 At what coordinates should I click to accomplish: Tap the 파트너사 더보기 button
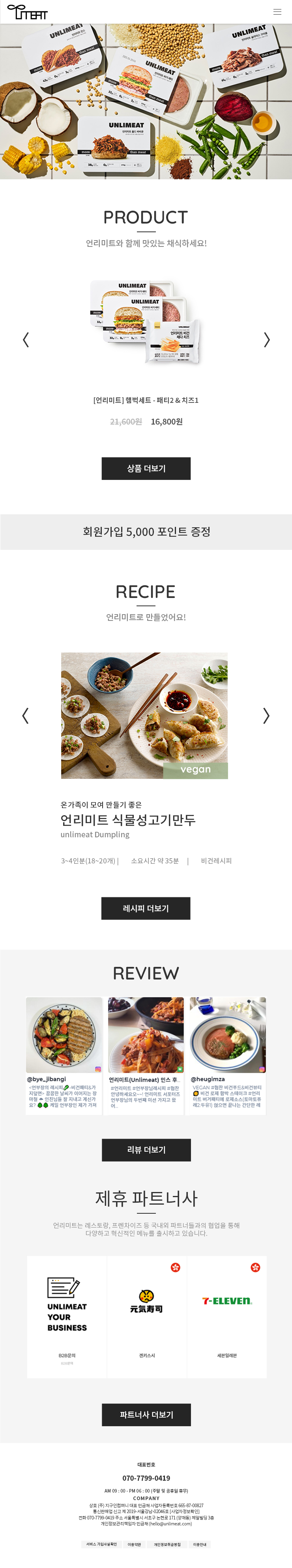(146, 1415)
